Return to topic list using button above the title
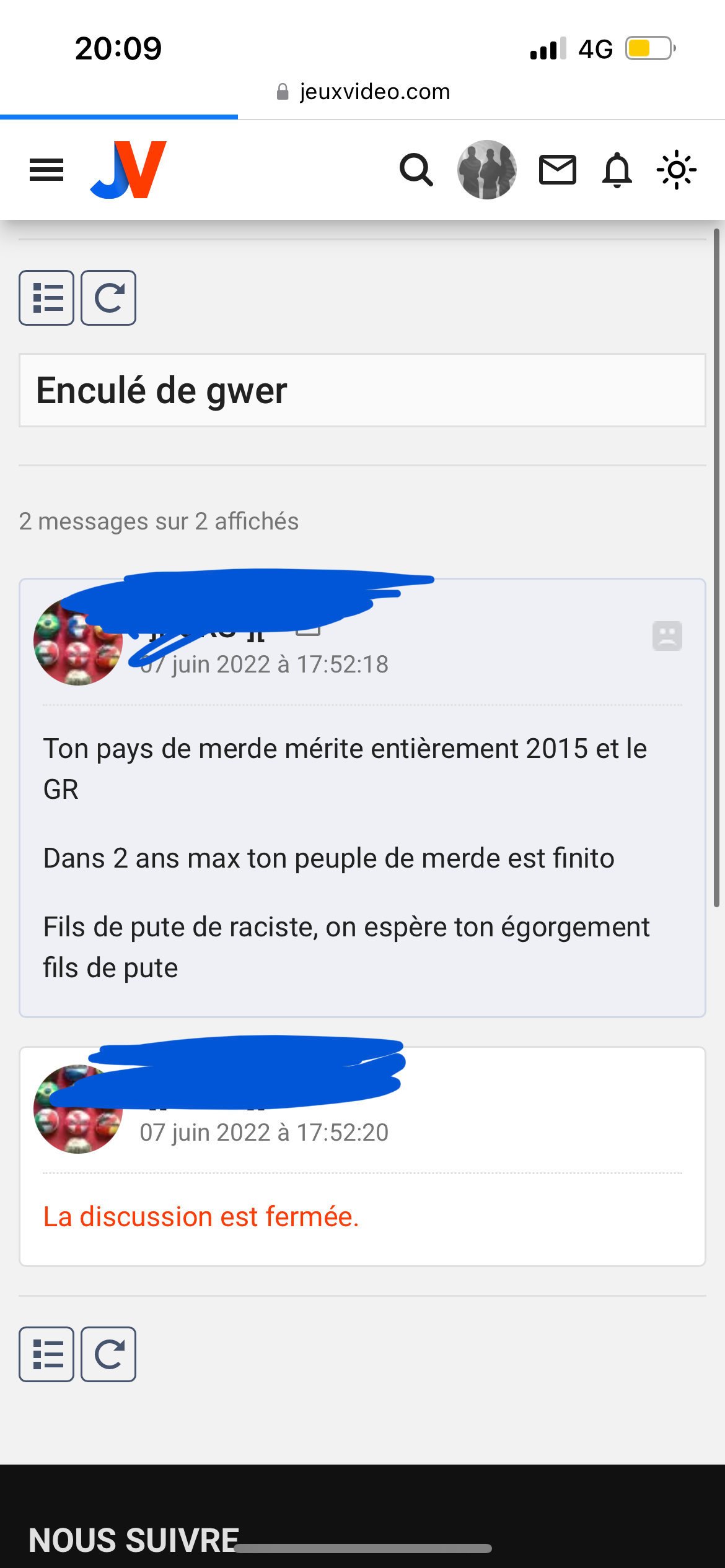This screenshot has height=1568, width=725. click(46, 298)
